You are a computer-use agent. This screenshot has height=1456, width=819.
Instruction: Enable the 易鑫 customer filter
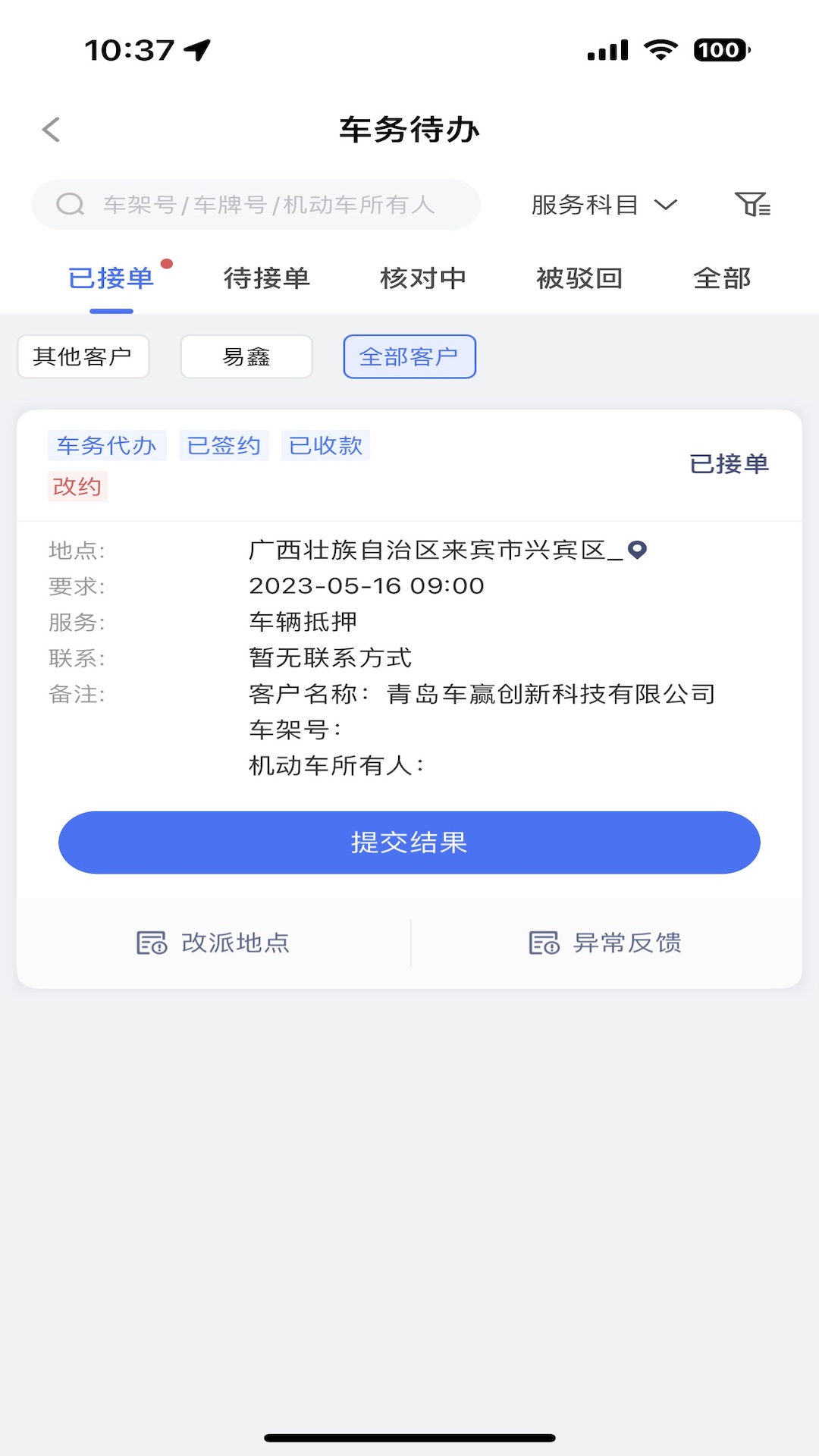click(246, 356)
